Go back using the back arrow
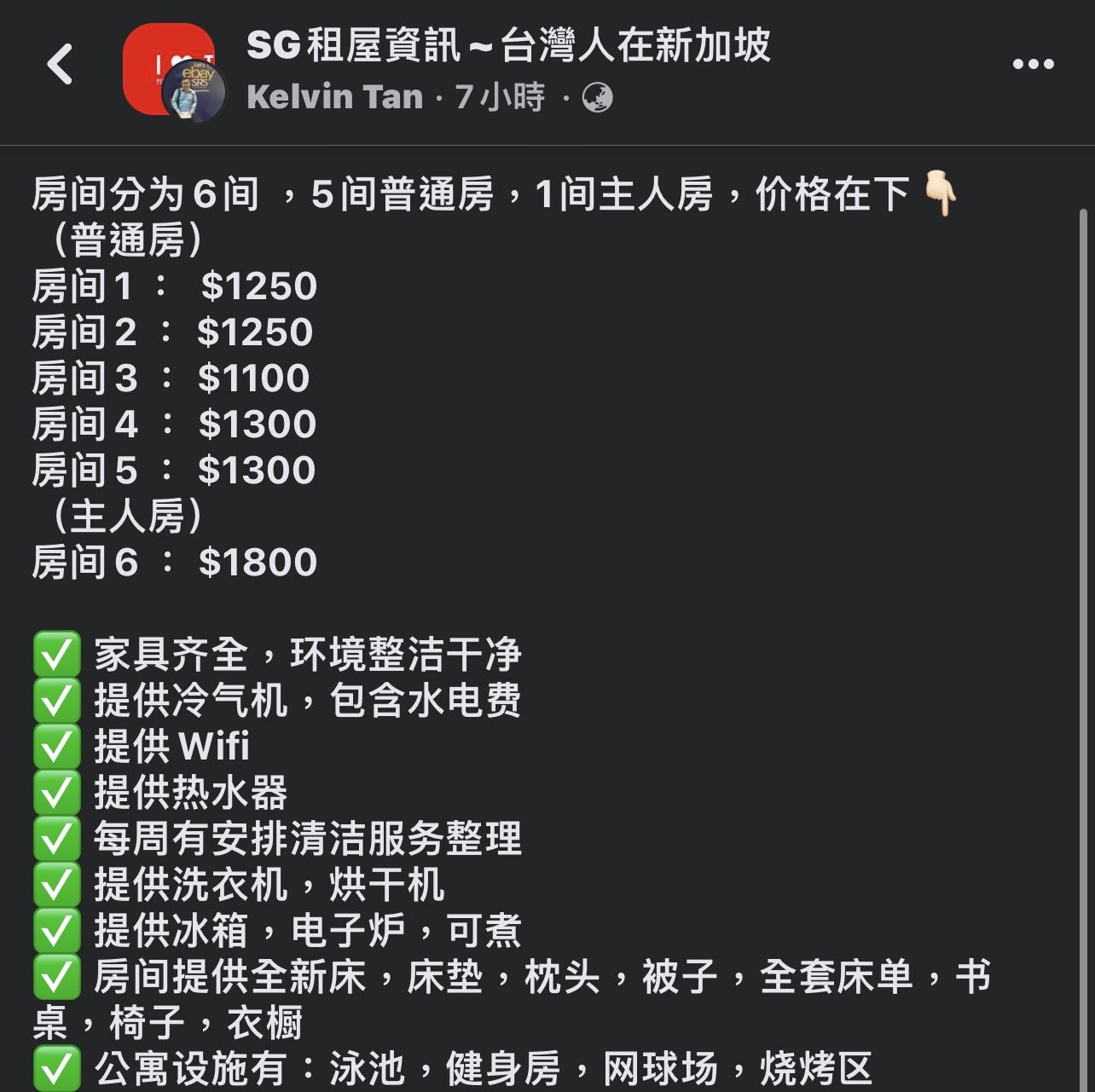Viewport: 1095px width, 1092px height. 60,65
